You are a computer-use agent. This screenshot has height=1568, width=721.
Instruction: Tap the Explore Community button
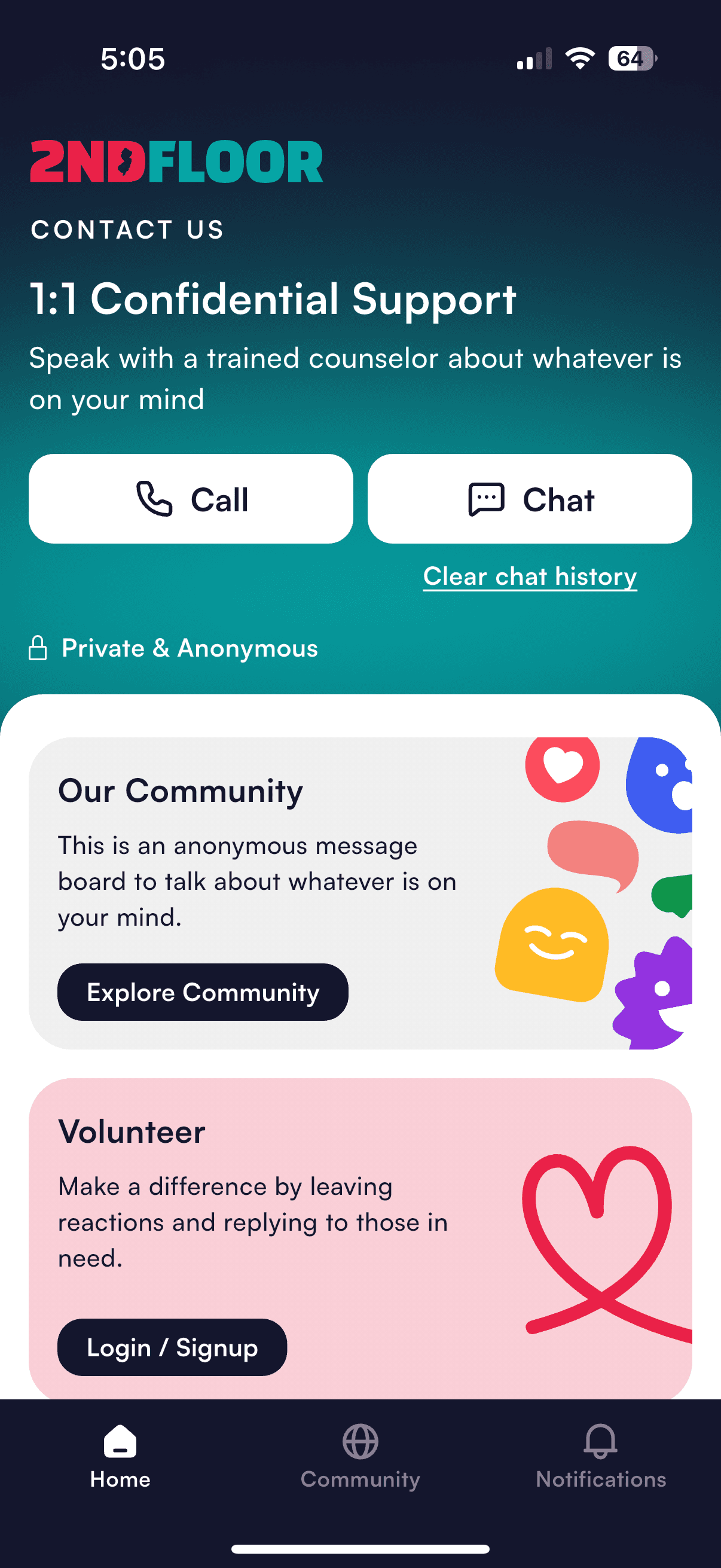[x=203, y=992]
